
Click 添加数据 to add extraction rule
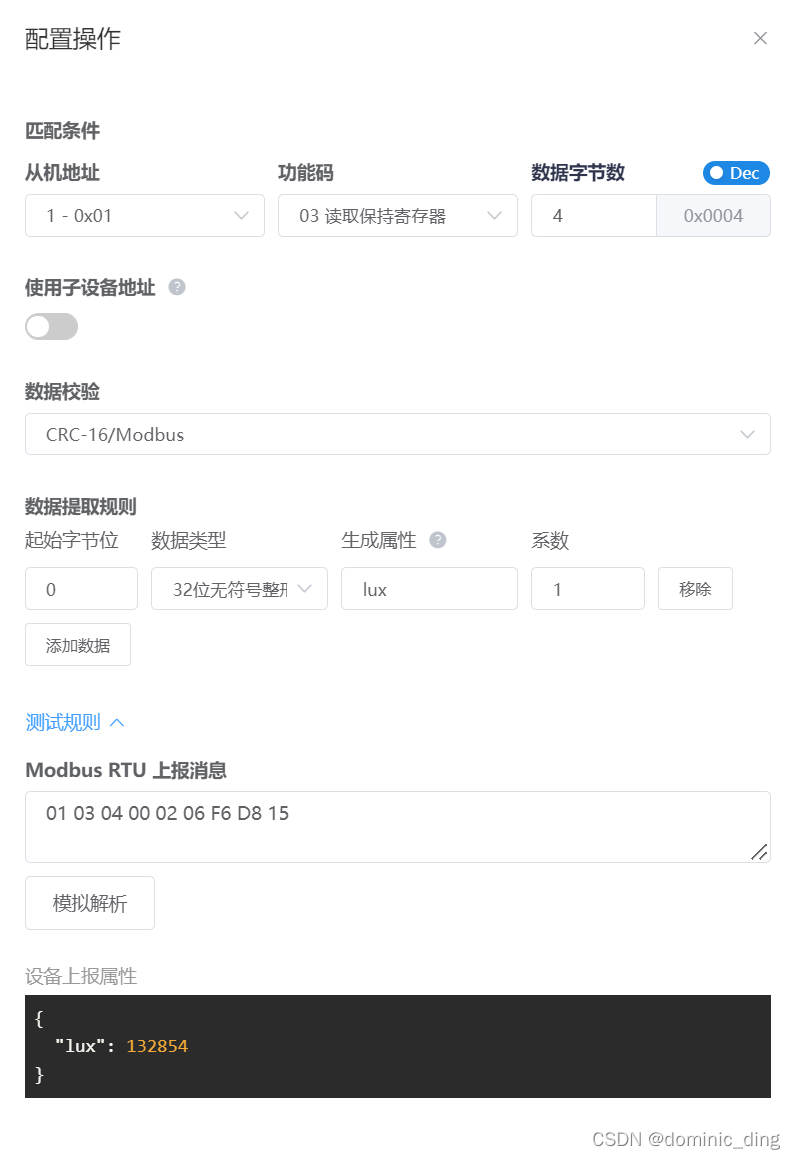(77, 644)
